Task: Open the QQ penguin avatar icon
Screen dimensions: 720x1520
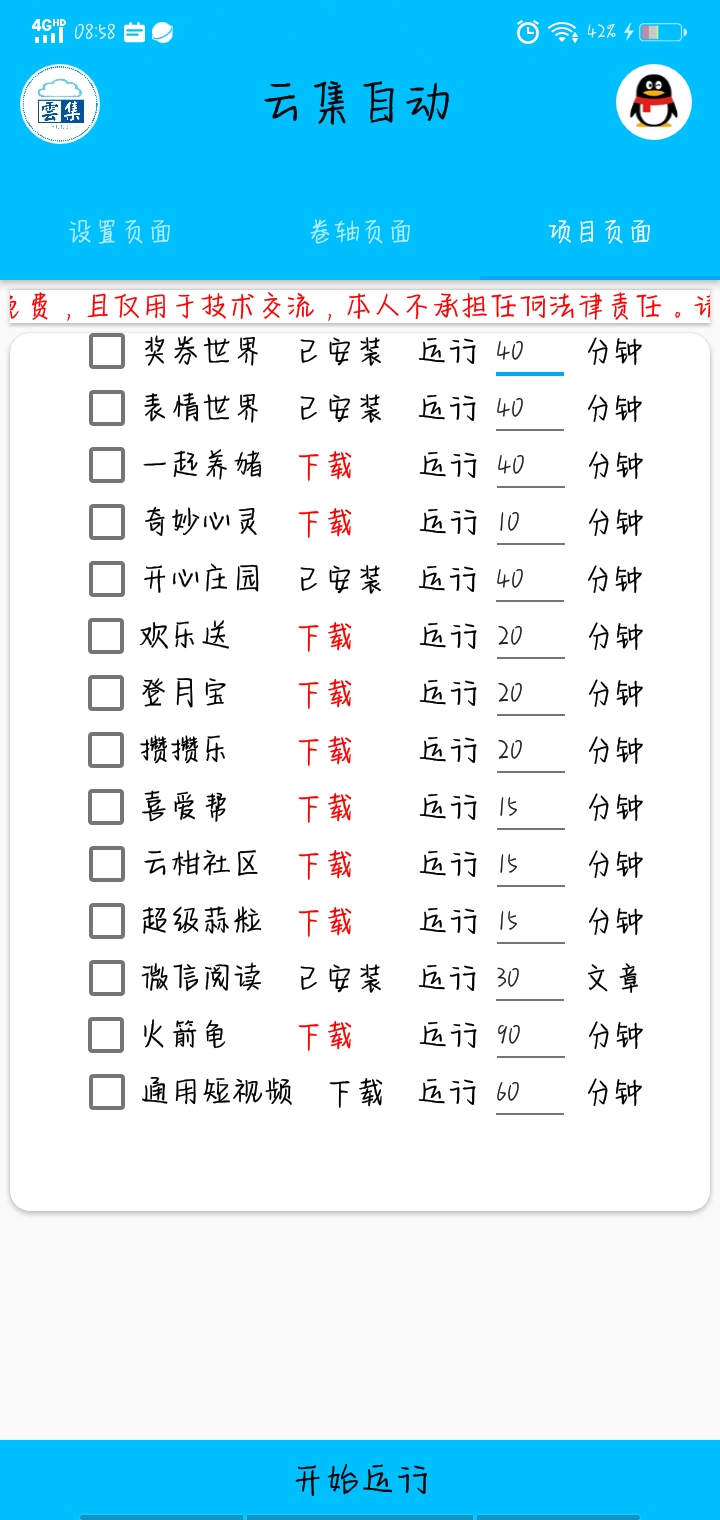Action: coord(653,101)
